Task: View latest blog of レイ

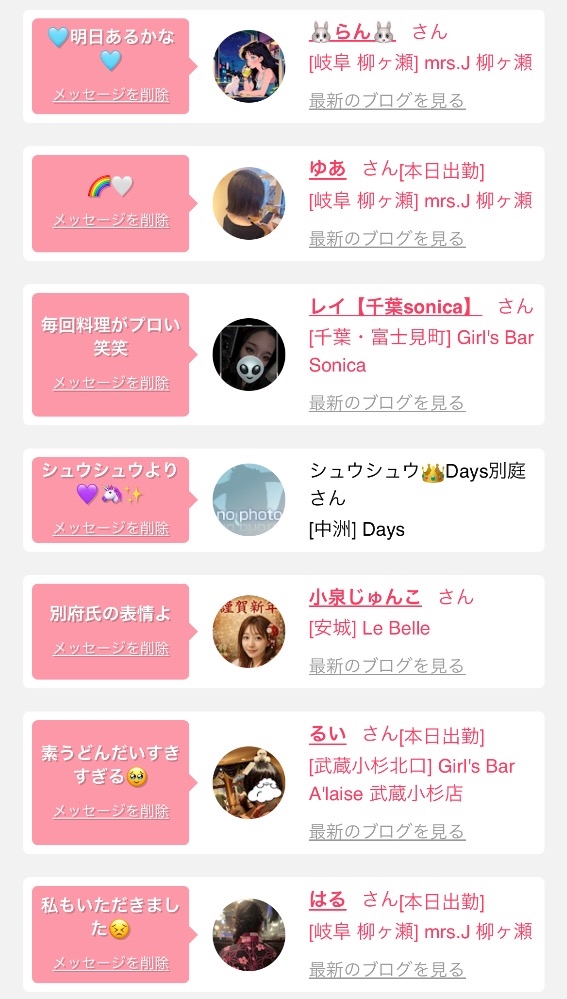Action: (387, 403)
